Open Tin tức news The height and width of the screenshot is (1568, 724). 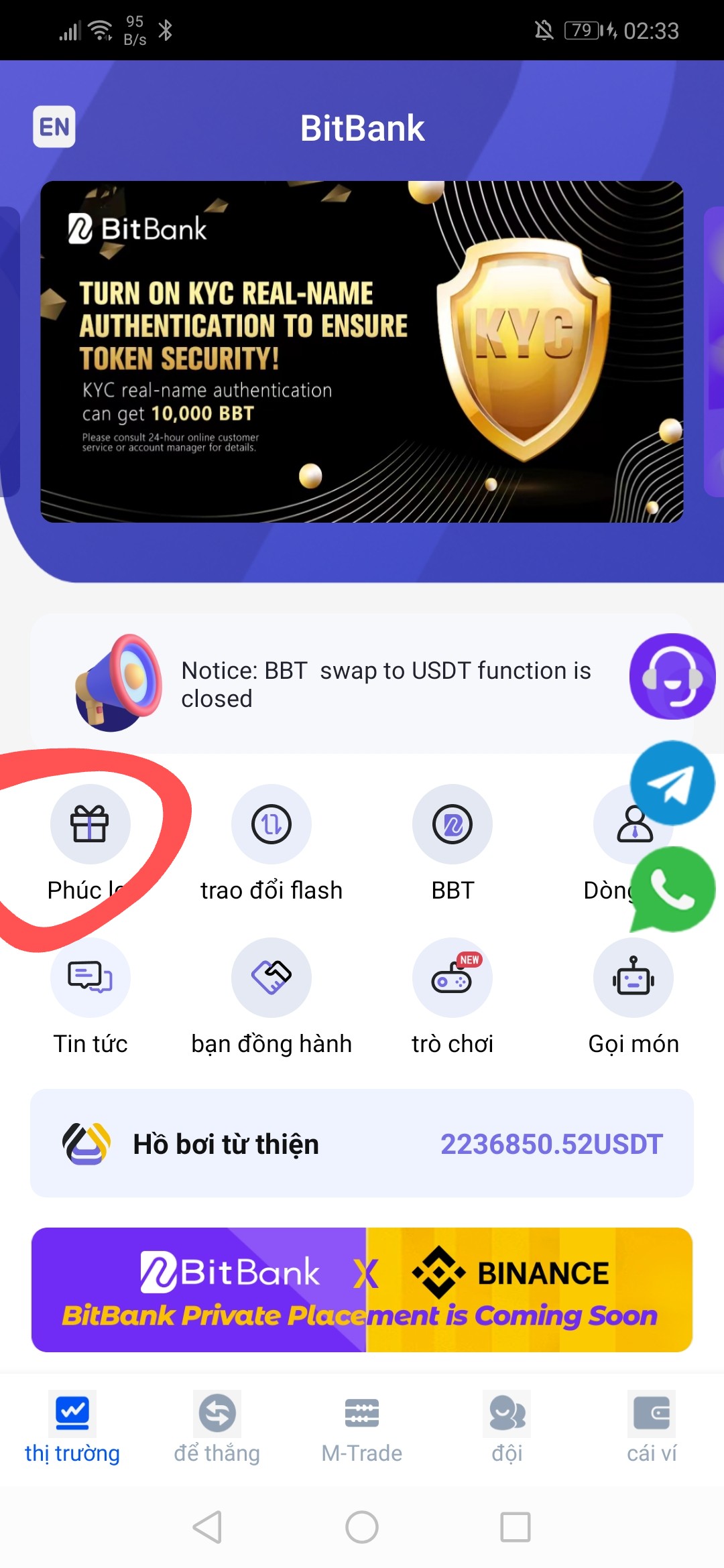coord(90,978)
